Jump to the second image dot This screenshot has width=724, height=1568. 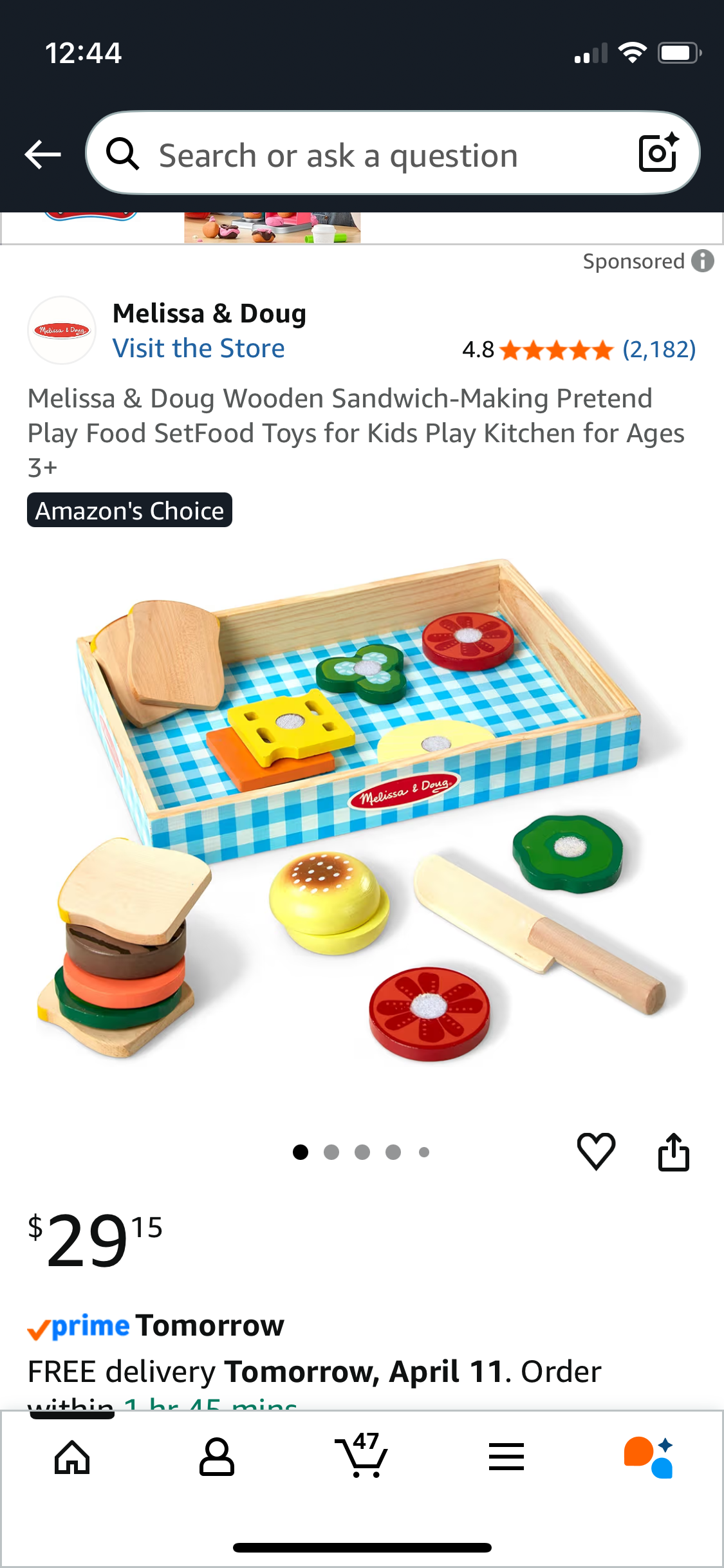click(x=331, y=1152)
